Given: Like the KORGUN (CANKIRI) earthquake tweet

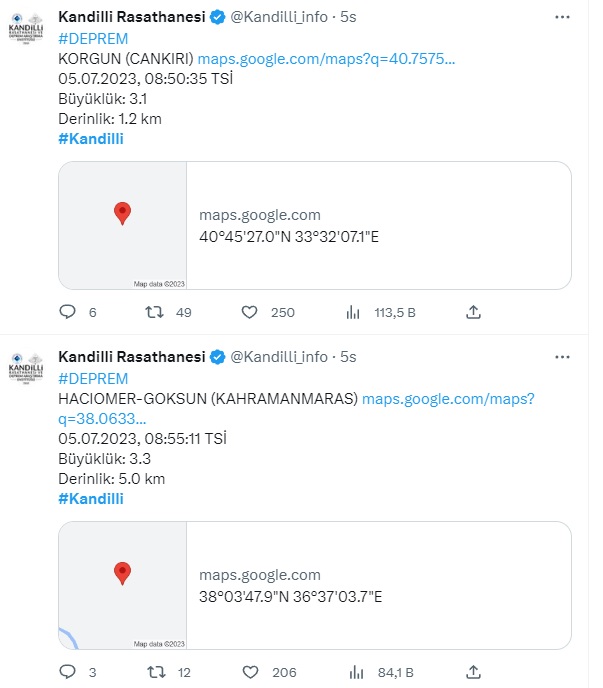Looking at the screenshot, I should [x=252, y=313].
